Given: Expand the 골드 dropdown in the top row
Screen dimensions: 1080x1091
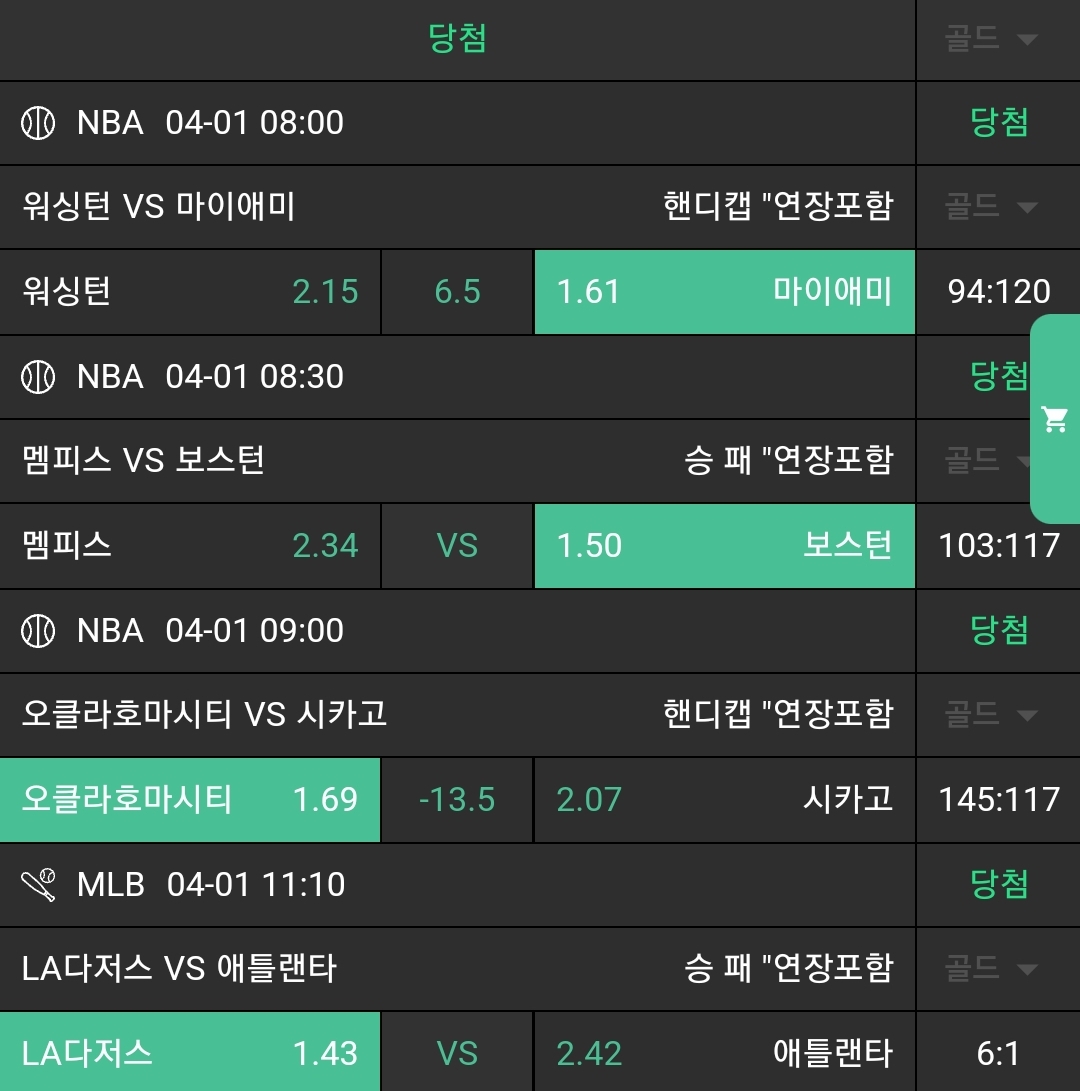Looking at the screenshot, I should pyautogui.click(x=990, y=40).
